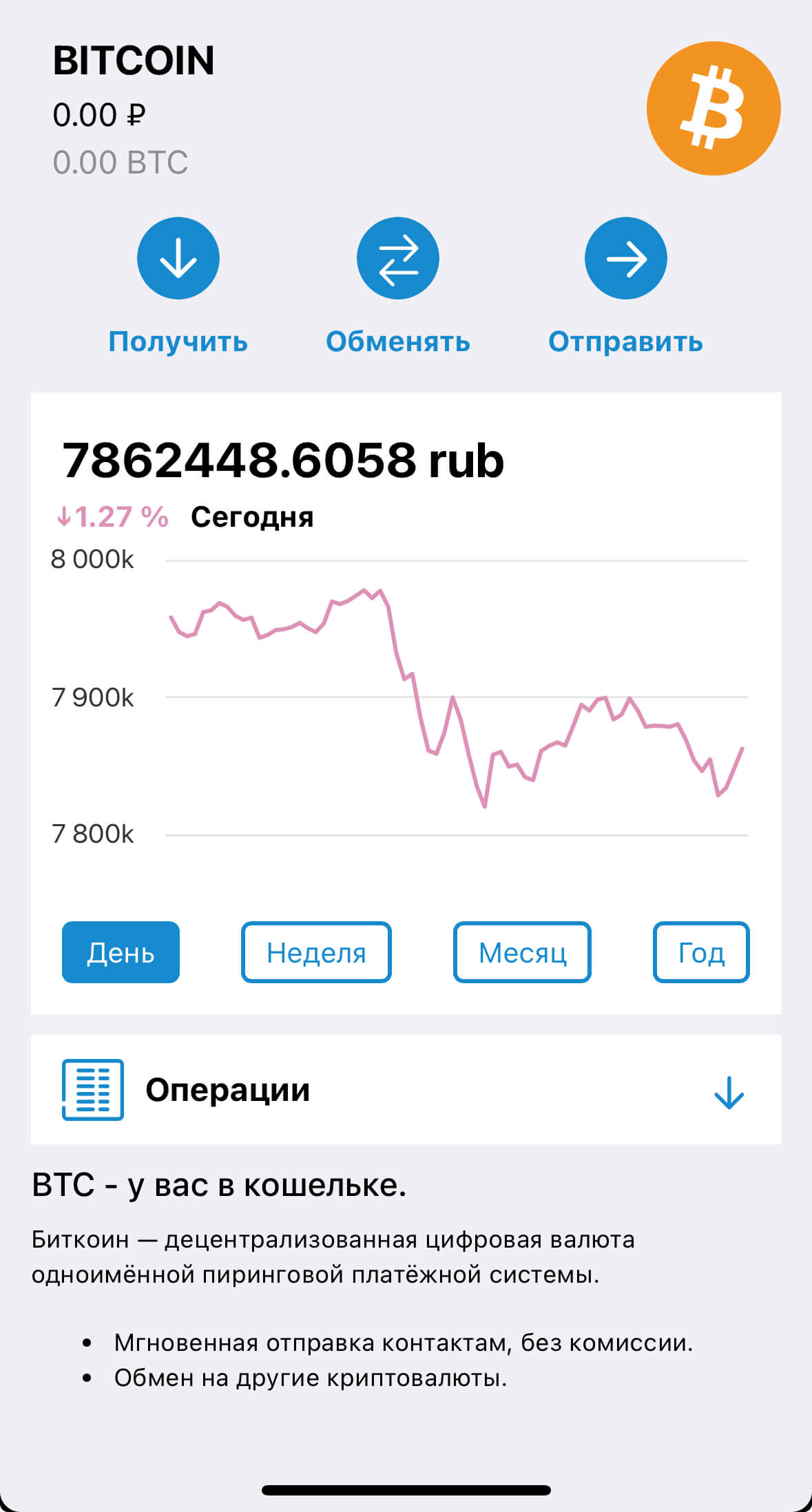
Task: Switch the chart to Неделя
Action: tap(316, 952)
